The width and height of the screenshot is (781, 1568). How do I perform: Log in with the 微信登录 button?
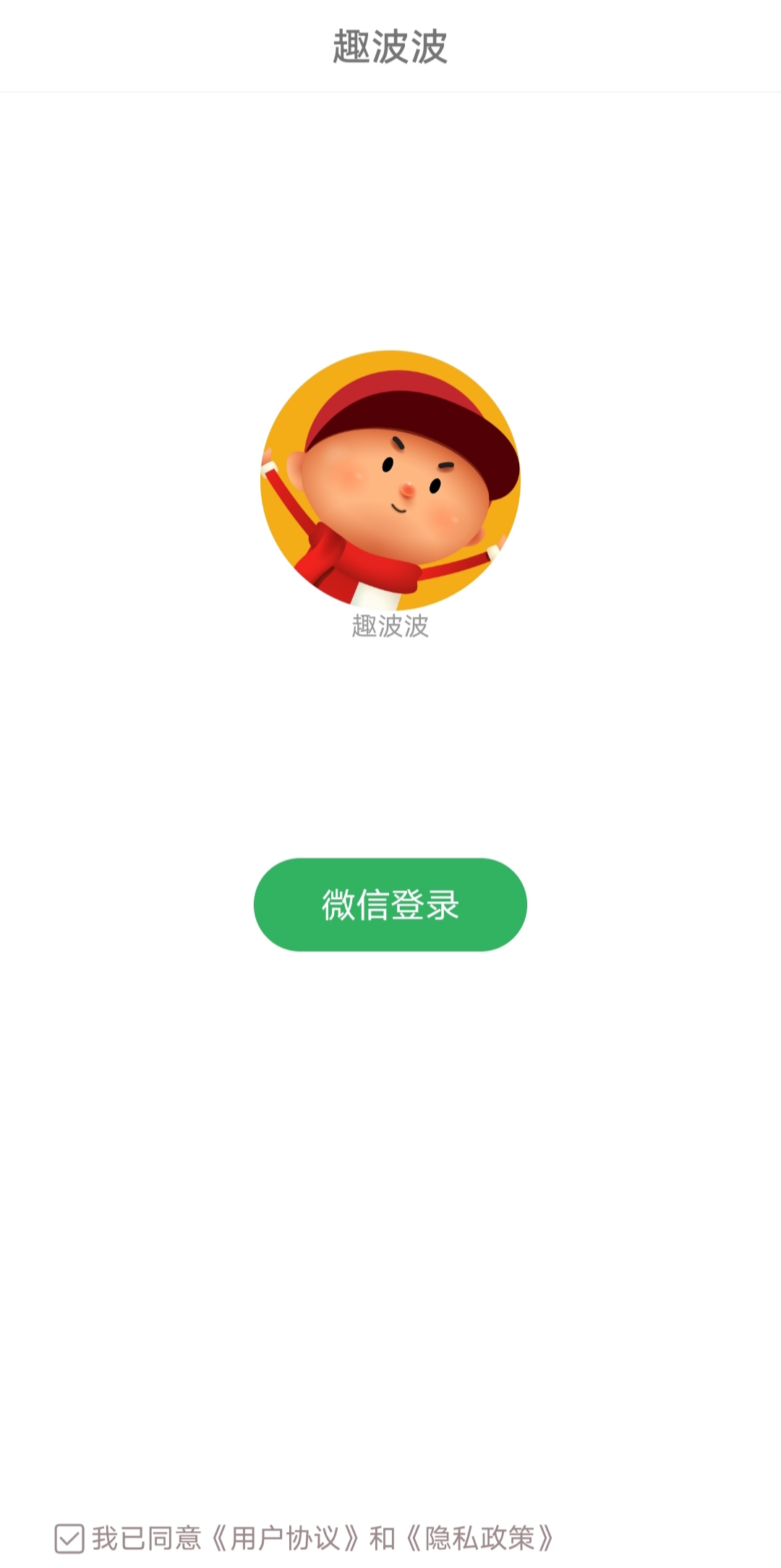tap(390, 905)
